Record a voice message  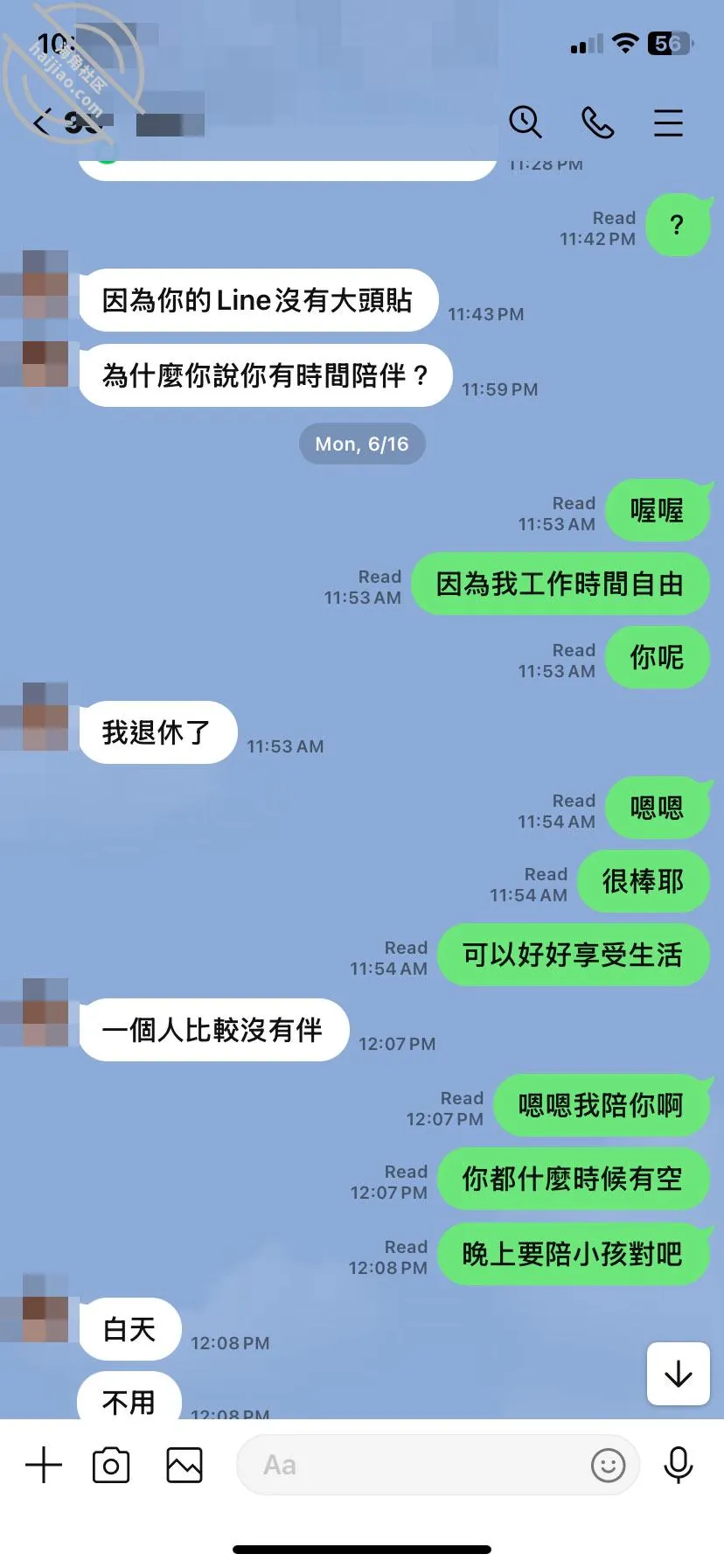pos(679,1465)
